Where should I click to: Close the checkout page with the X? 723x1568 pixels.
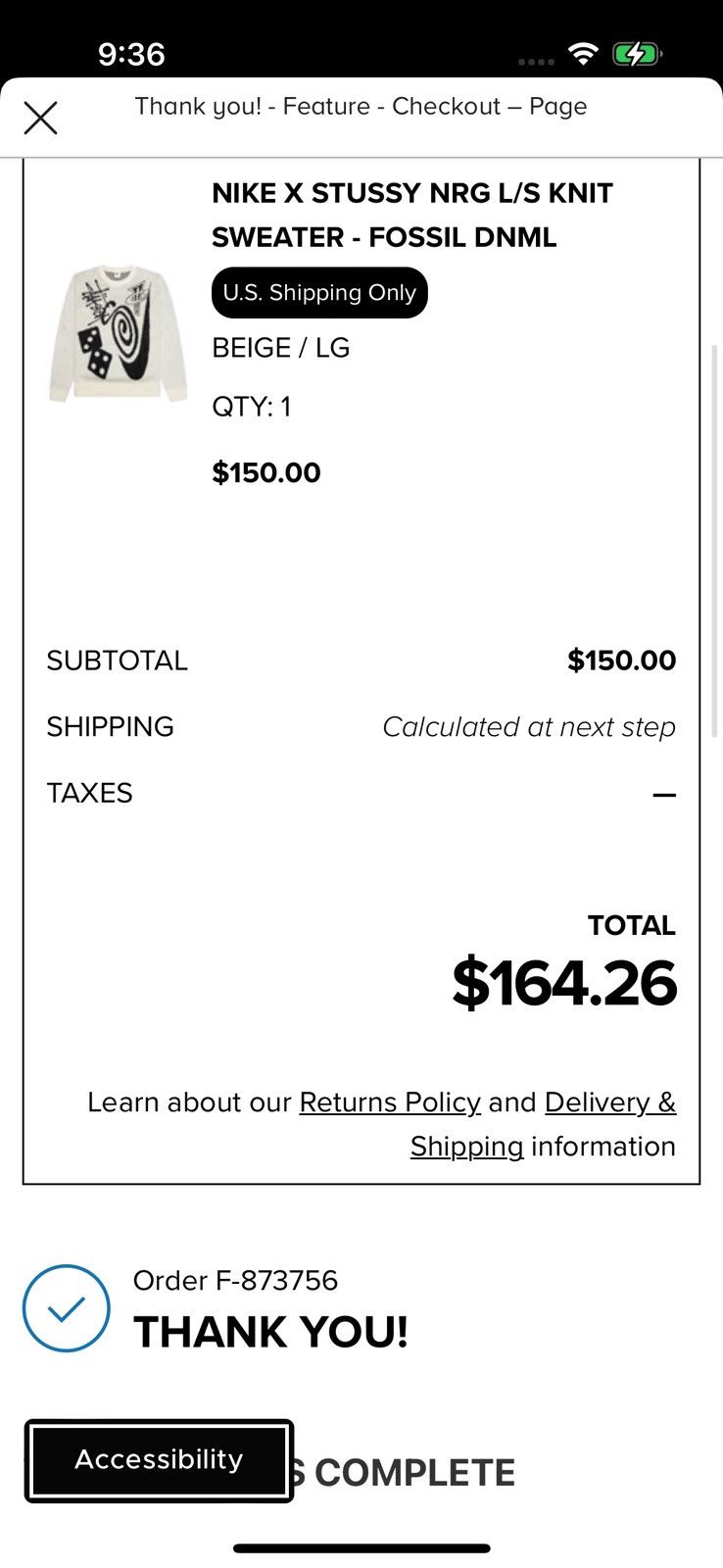(41, 119)
